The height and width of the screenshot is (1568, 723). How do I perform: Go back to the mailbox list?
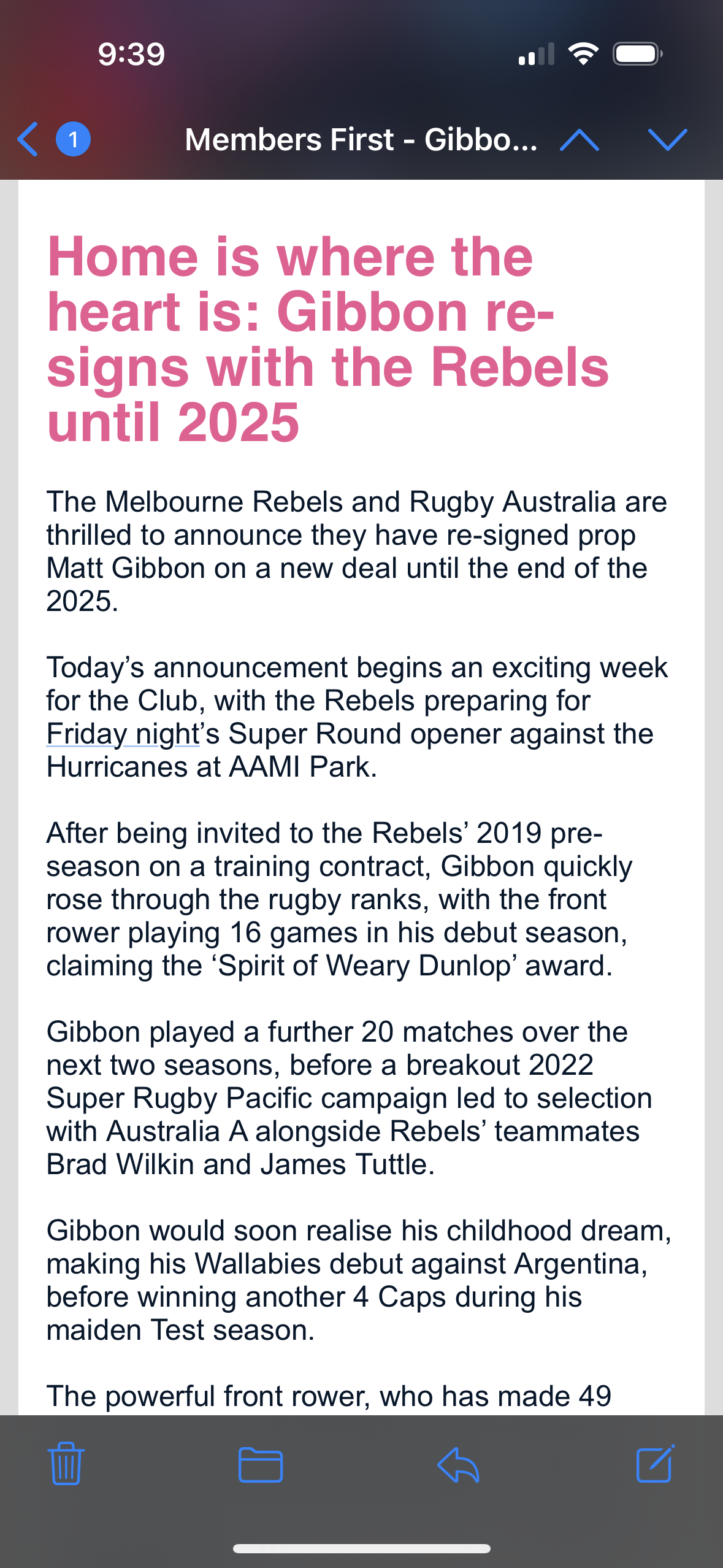point(28,139)
